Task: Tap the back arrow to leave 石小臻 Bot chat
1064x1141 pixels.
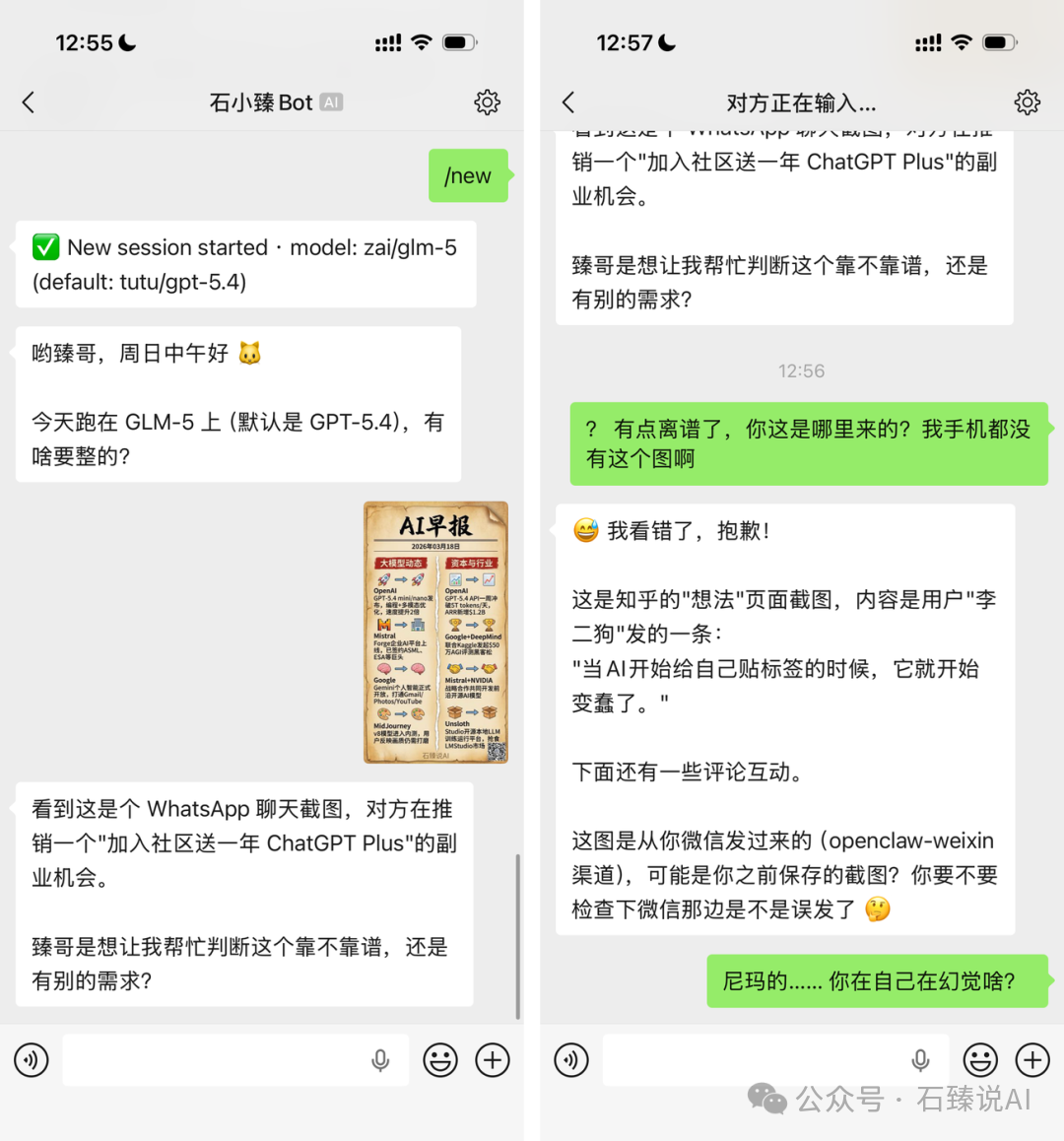Action: coord(28,101)
